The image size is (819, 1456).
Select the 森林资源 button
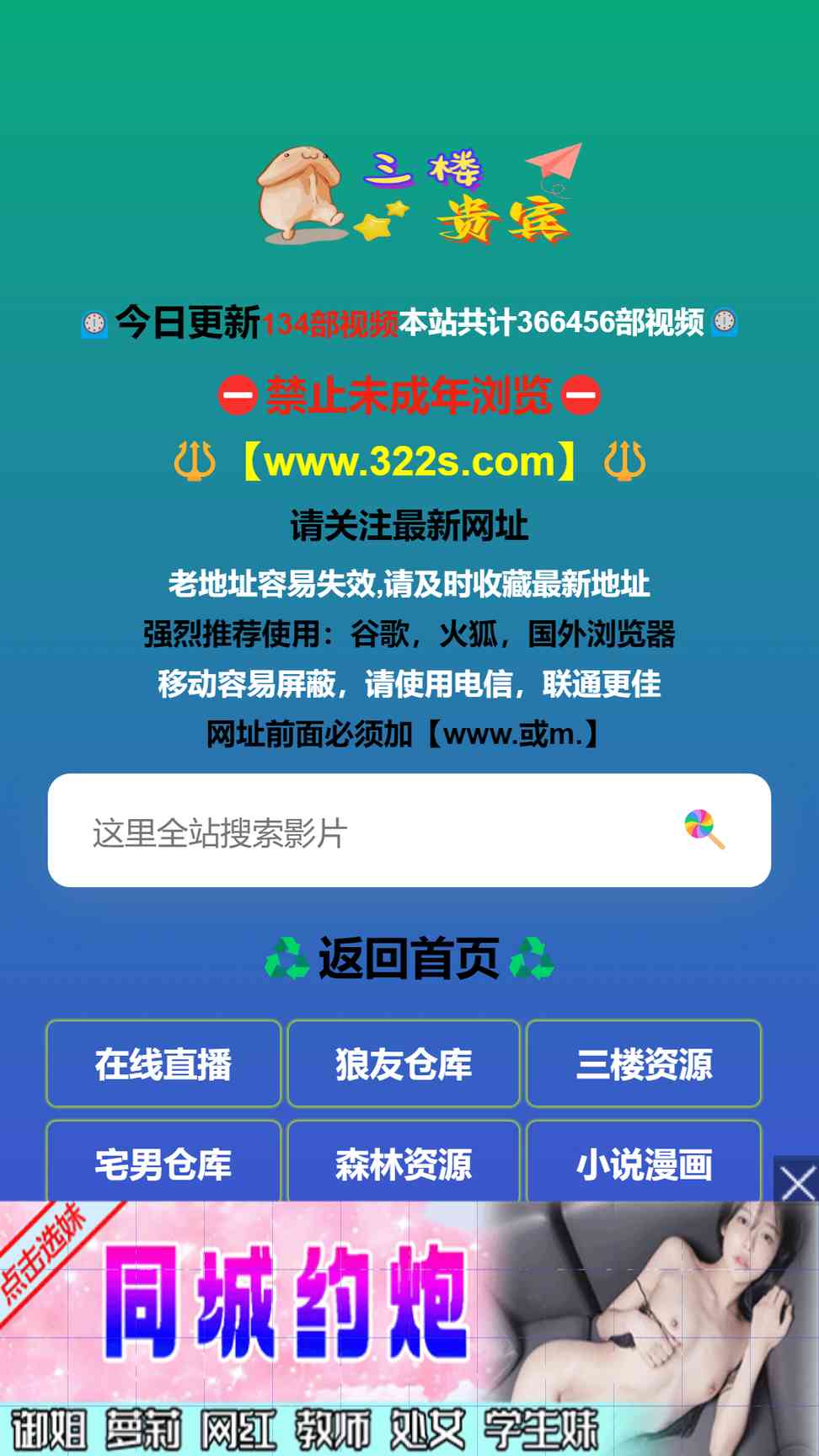pos(404,1164)
